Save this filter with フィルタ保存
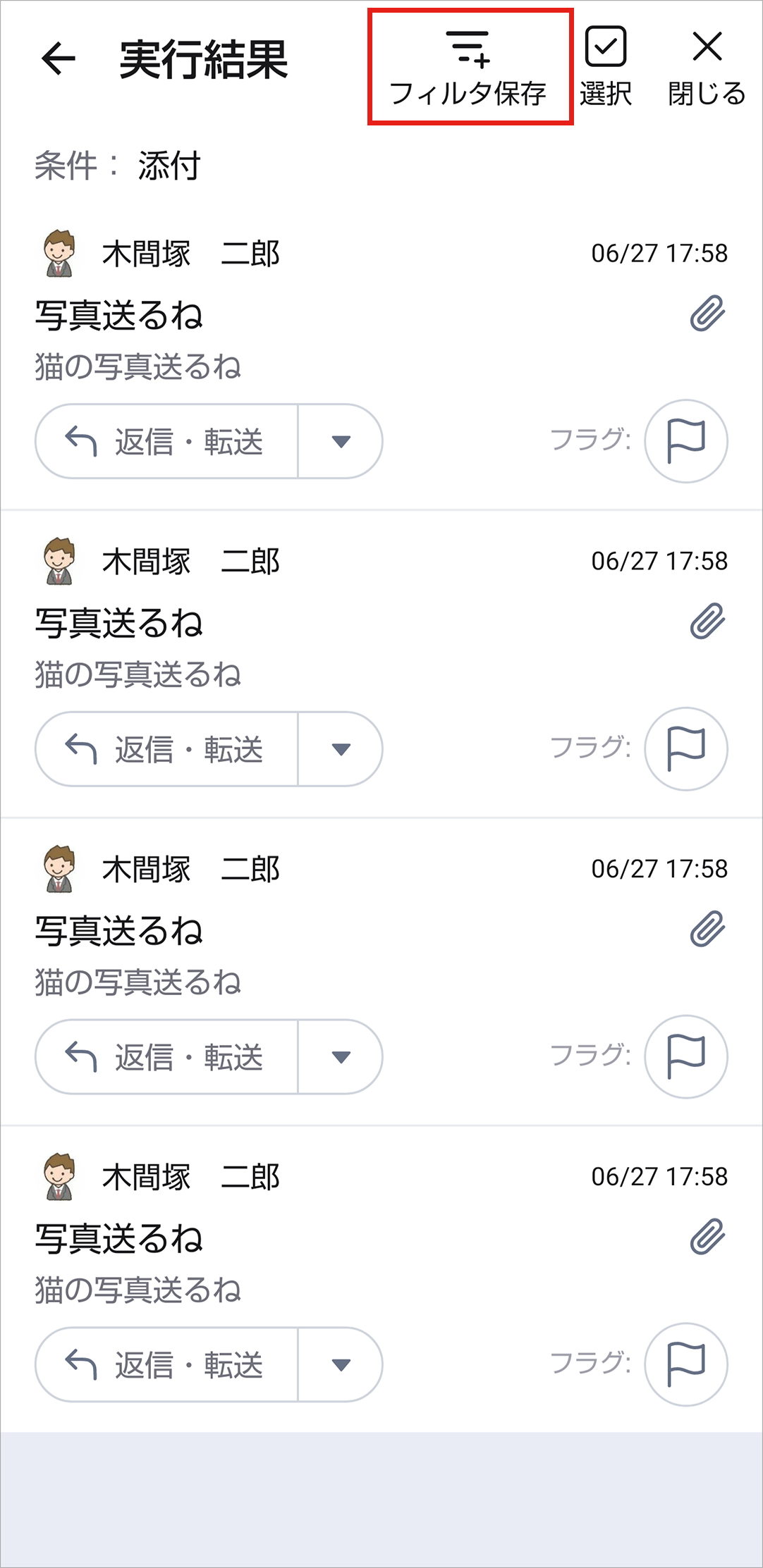The image size is (763, 1568). (x=470, y=68)
